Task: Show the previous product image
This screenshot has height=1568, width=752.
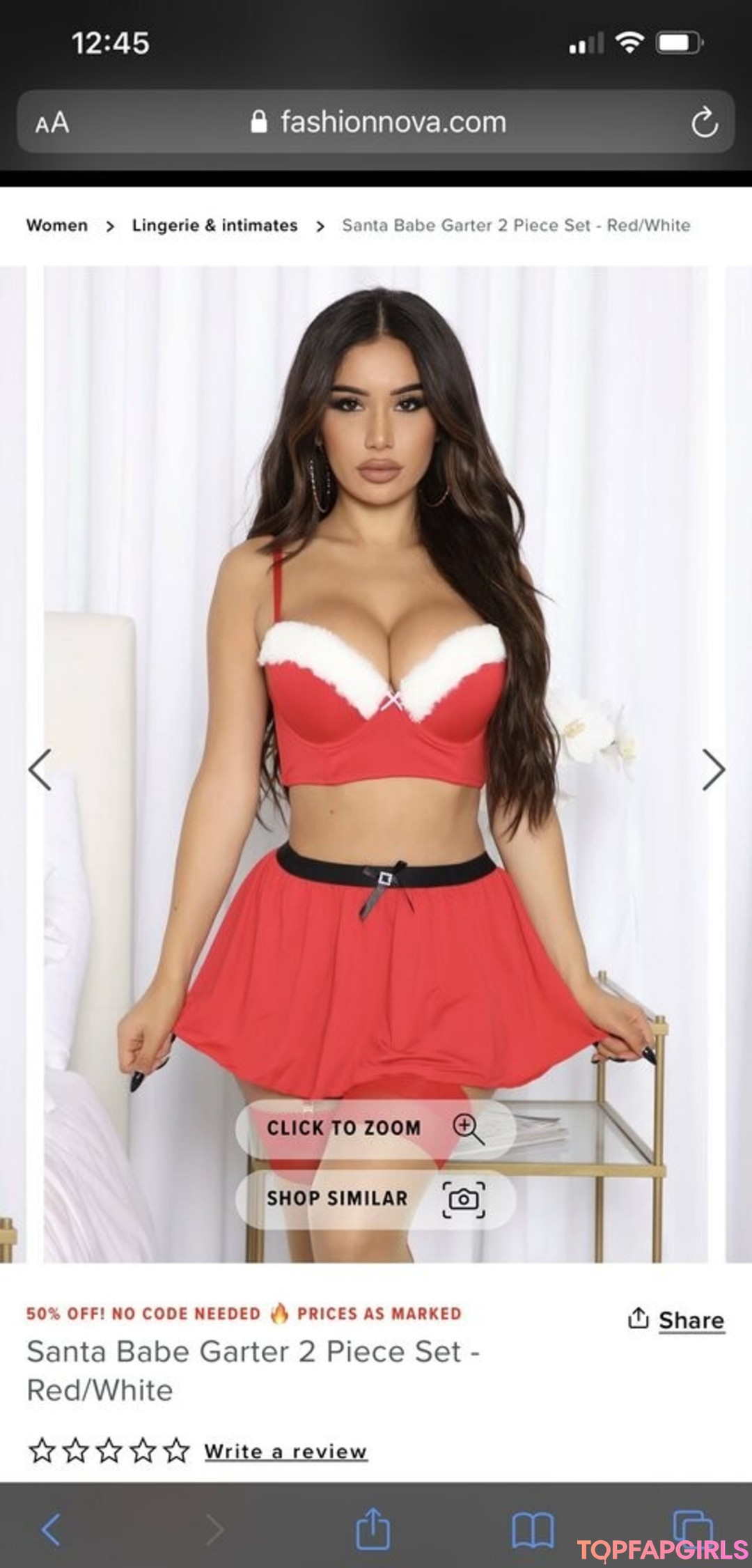Action: pyautogui.click(x=40, y=770)
